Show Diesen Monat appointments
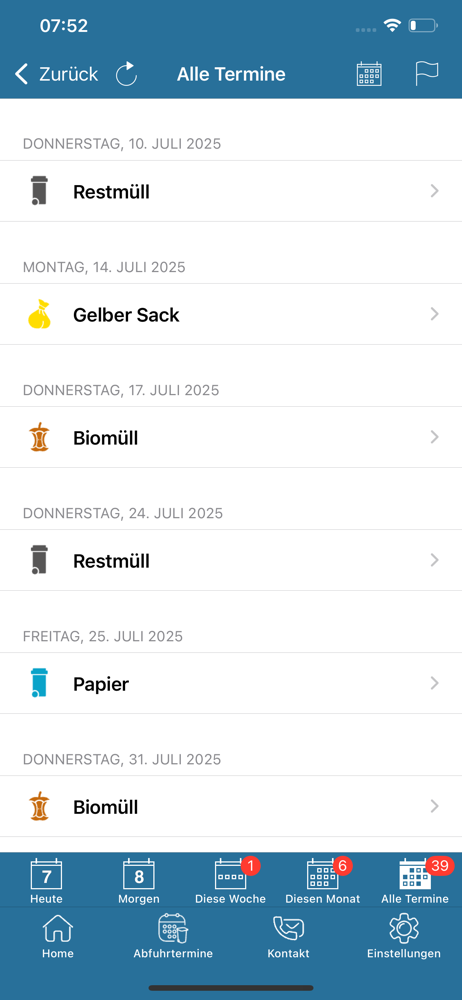 [323, 881]
